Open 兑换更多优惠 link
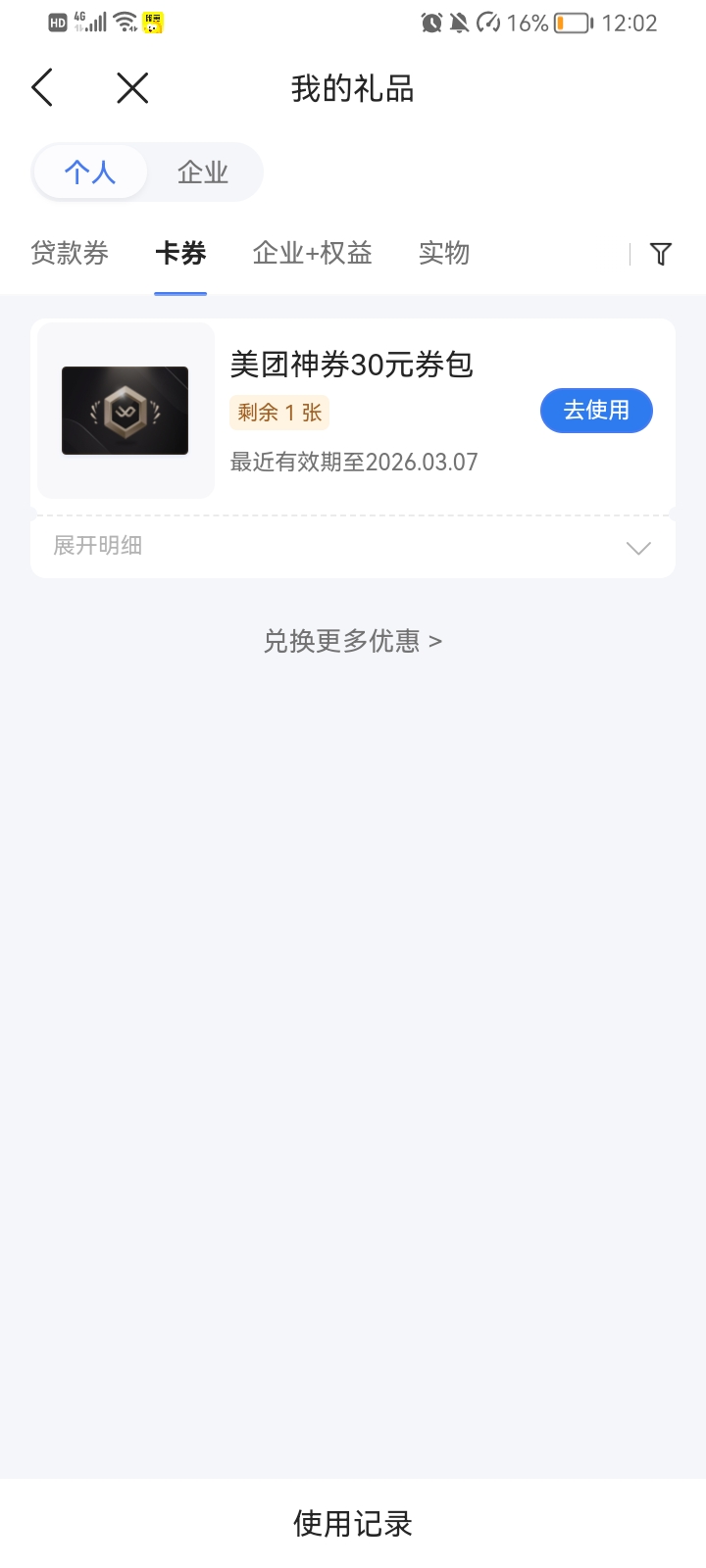 click(x=353, y=641)
